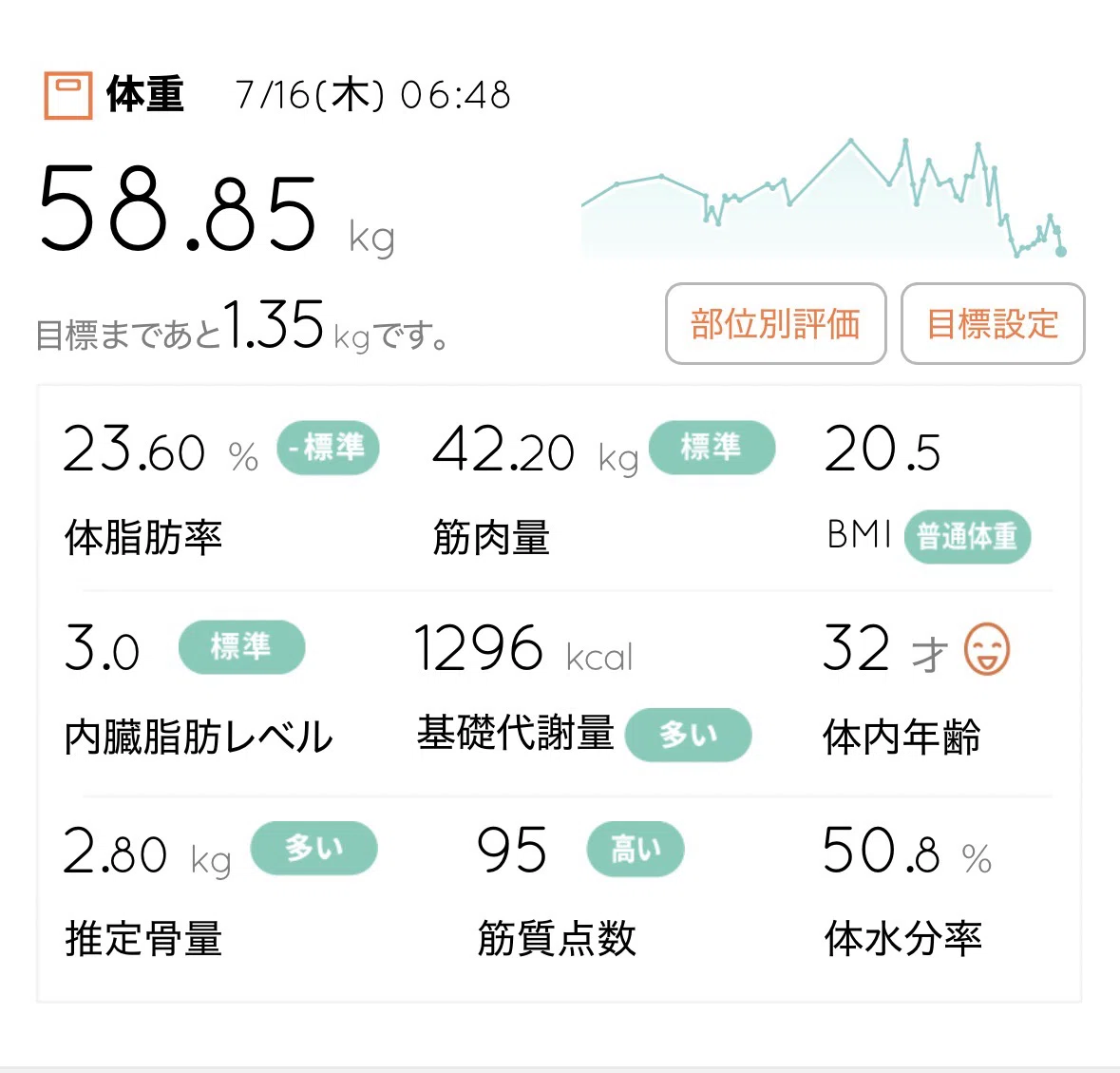Open the 体内年齢 32才 metric
The height and width of the screenshot is (1073, 1120).
pos(917,689)
